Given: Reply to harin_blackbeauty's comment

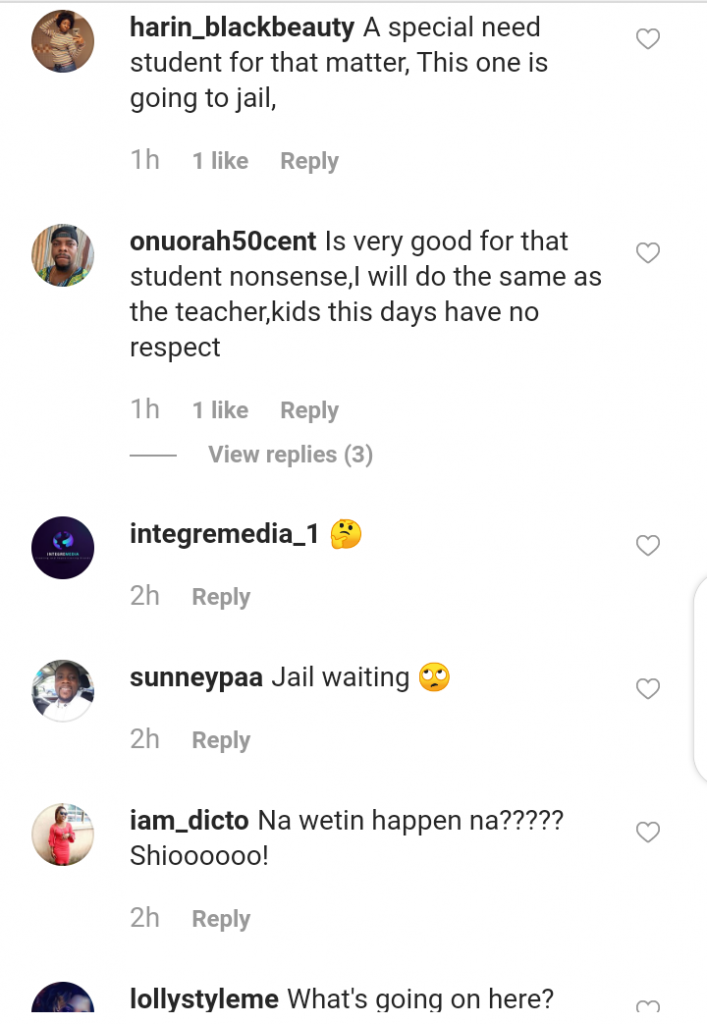Looking at the screenshot, I should [309, 161].
